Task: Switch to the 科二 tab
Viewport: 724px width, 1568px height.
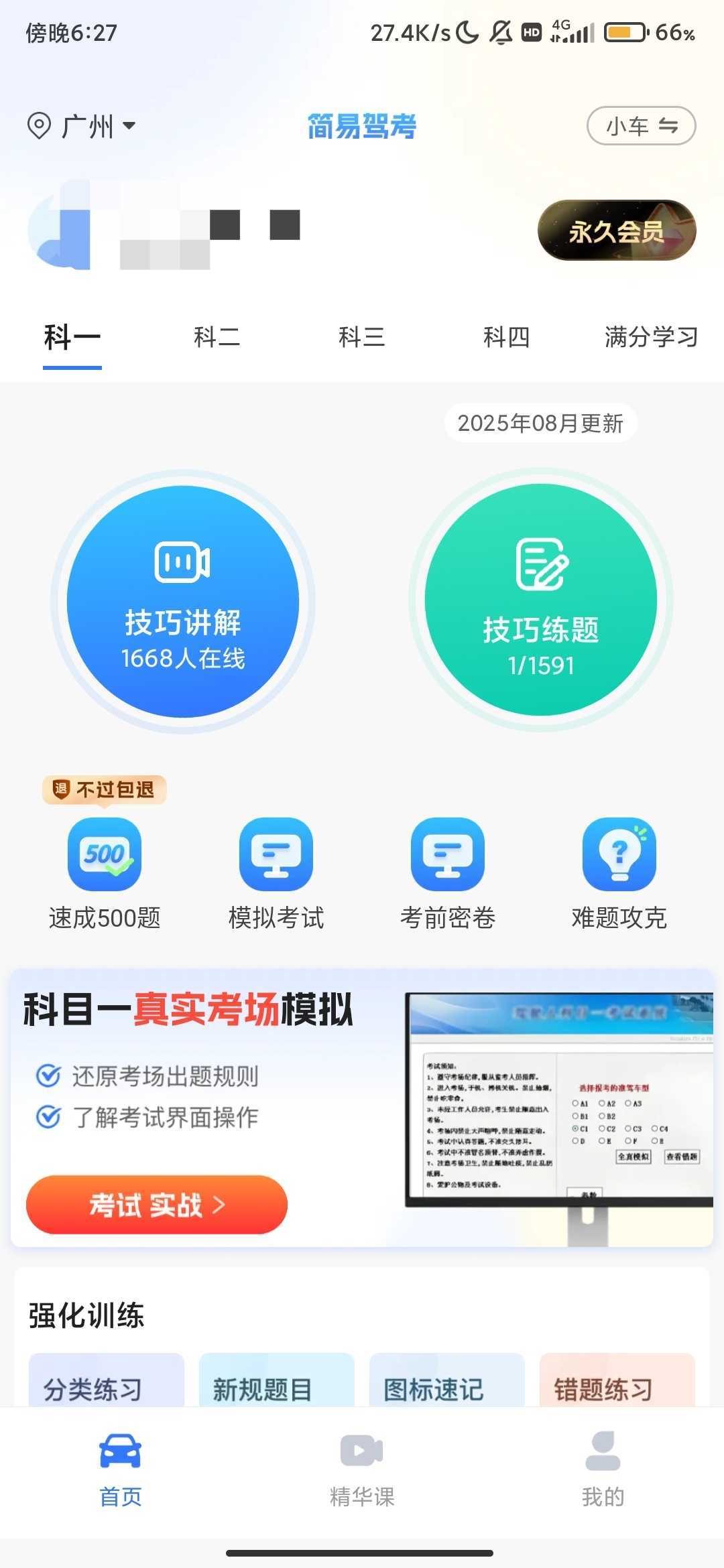Action: pyautogui.click(x=217, y=337)
